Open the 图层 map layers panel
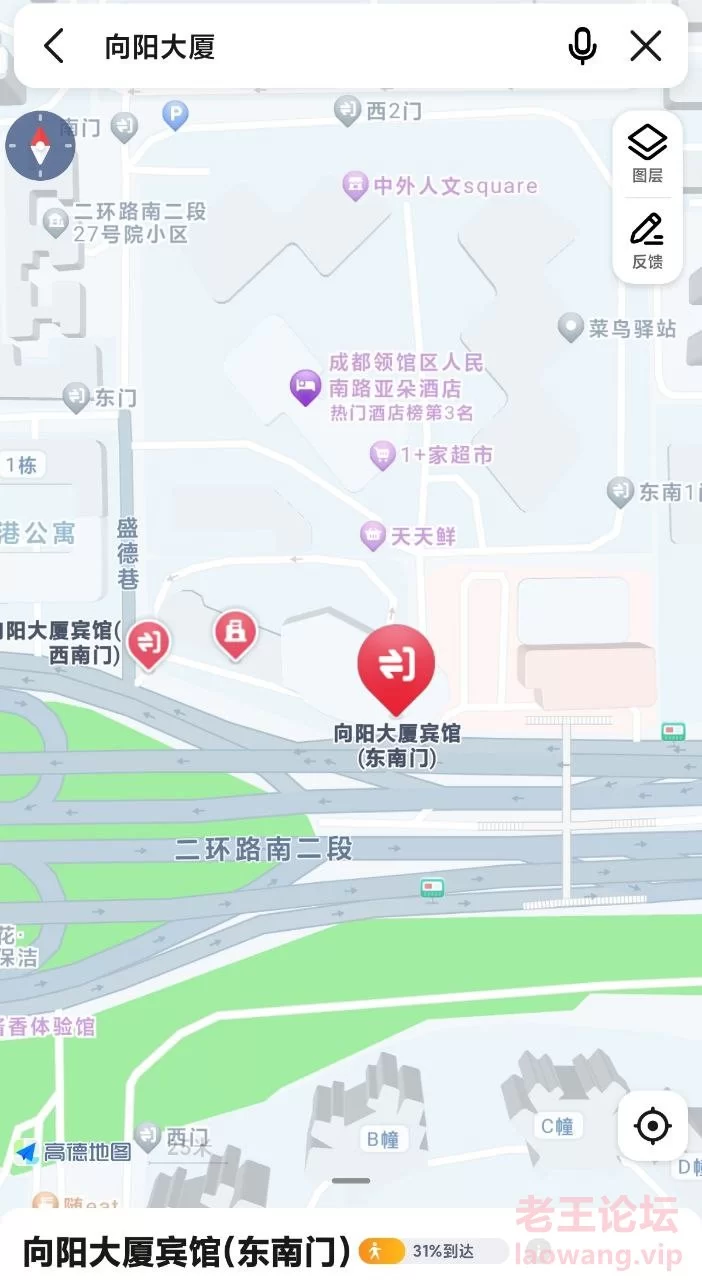The width and height of the screenshot is (702, 1280). click(647, 154)
